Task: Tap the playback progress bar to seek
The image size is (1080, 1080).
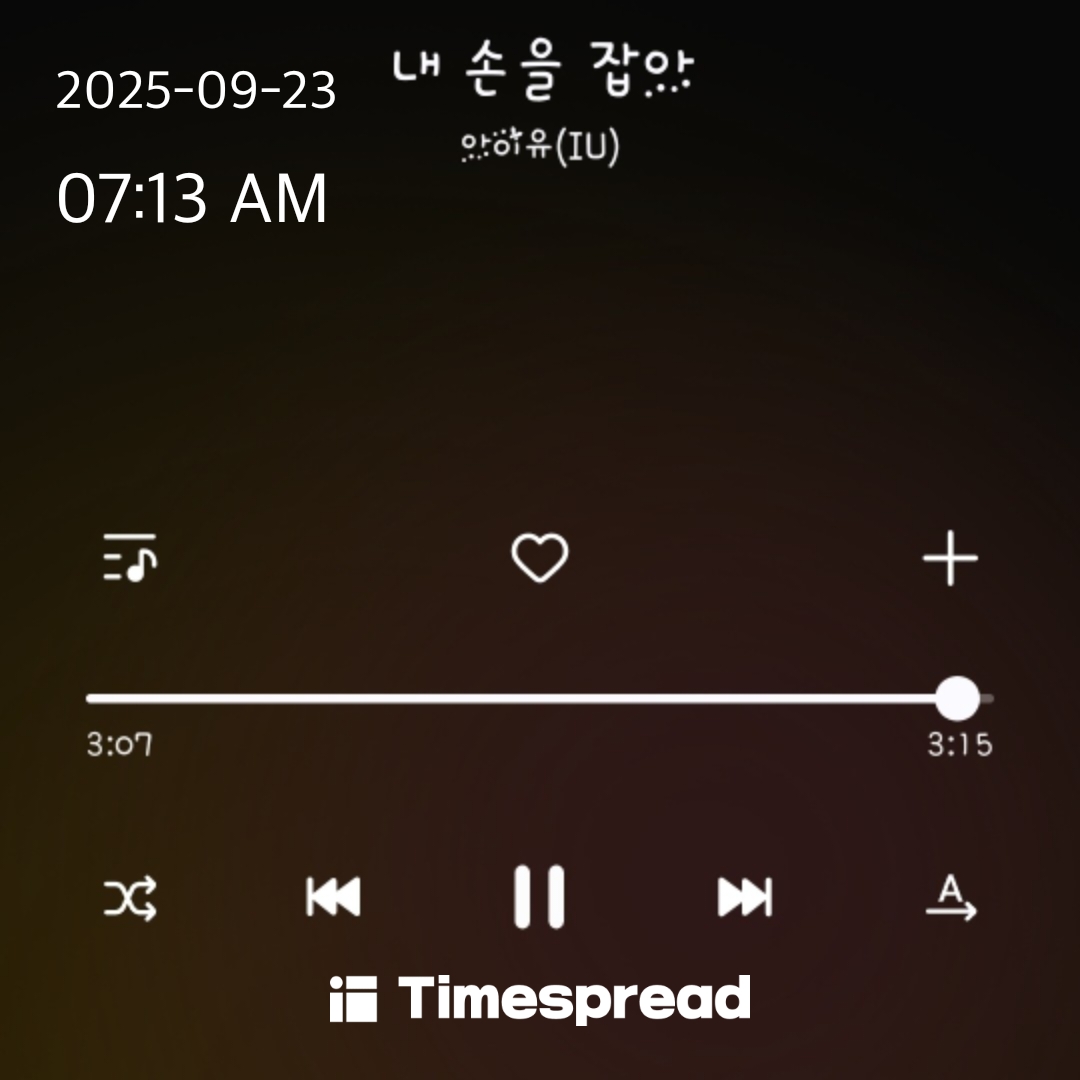Action: pos(520,699)
